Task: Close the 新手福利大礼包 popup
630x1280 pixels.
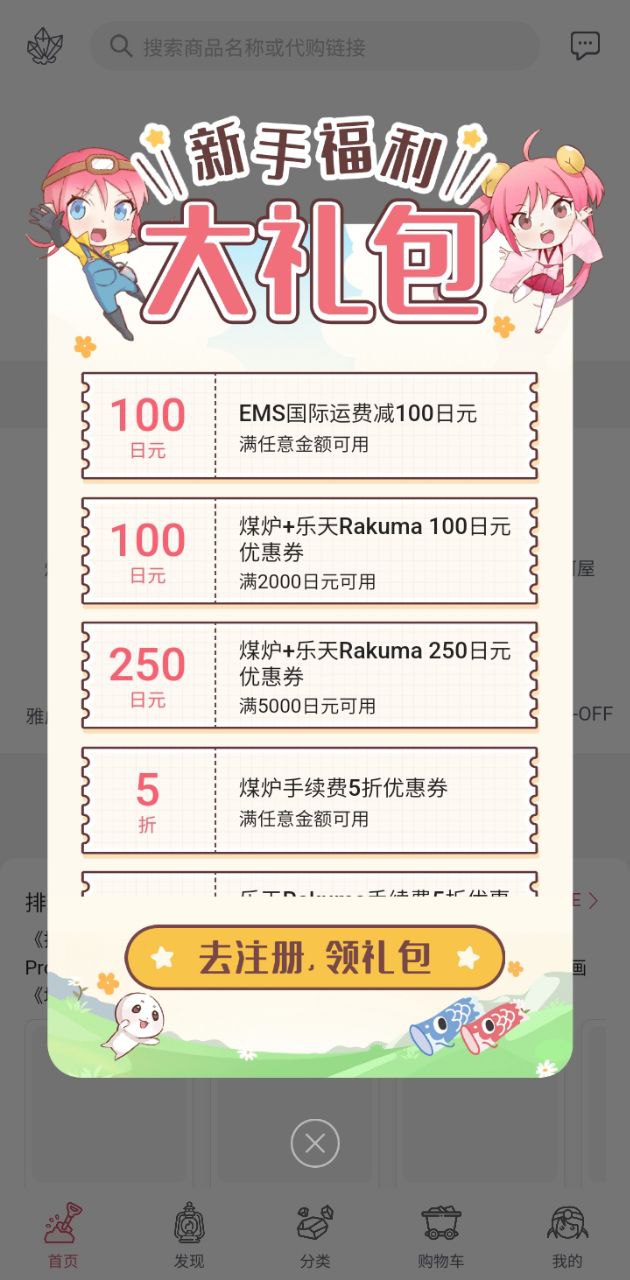Action: 315,1143
